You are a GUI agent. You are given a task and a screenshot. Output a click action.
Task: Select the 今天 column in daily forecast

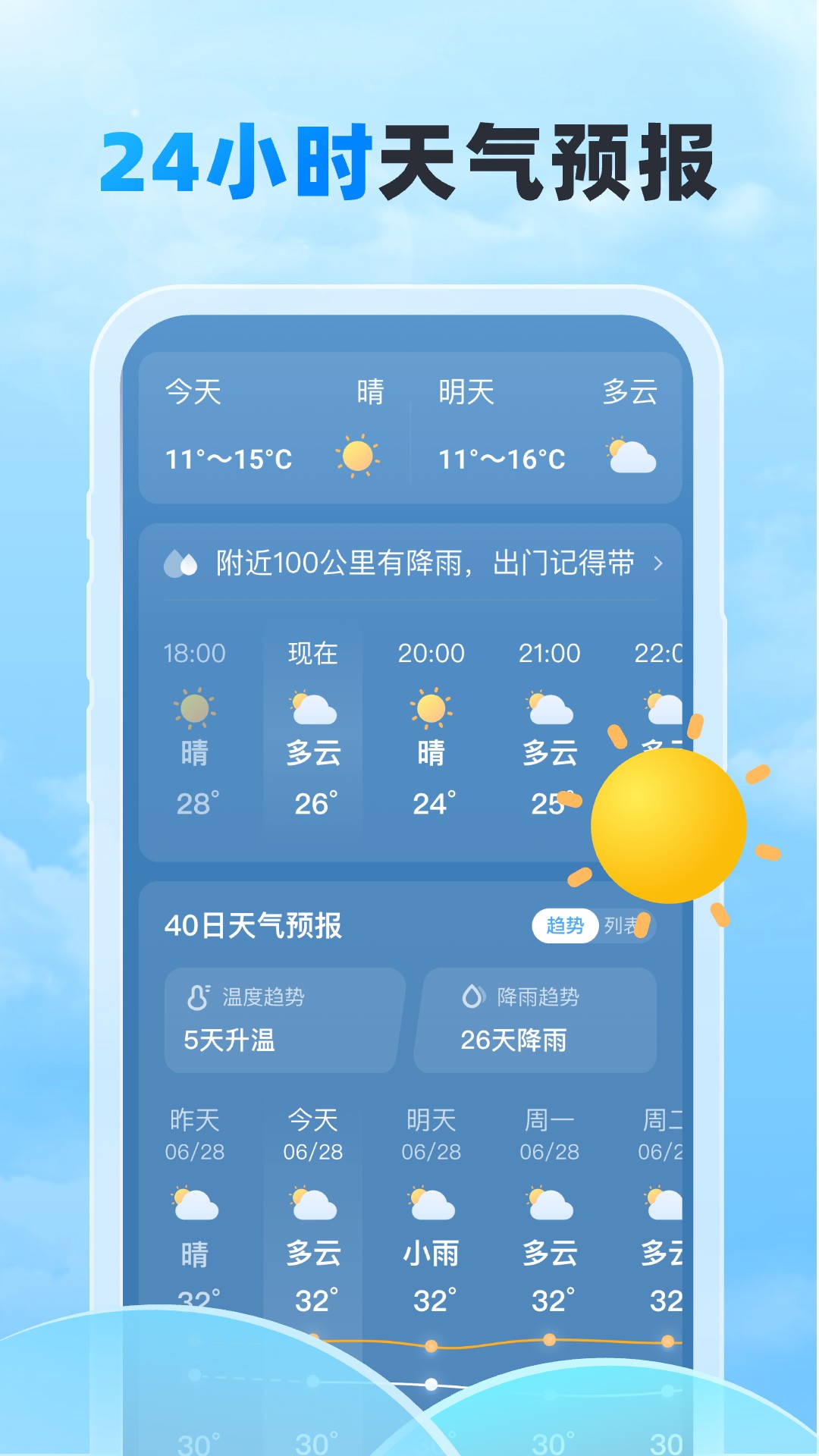pos(313,1206)
